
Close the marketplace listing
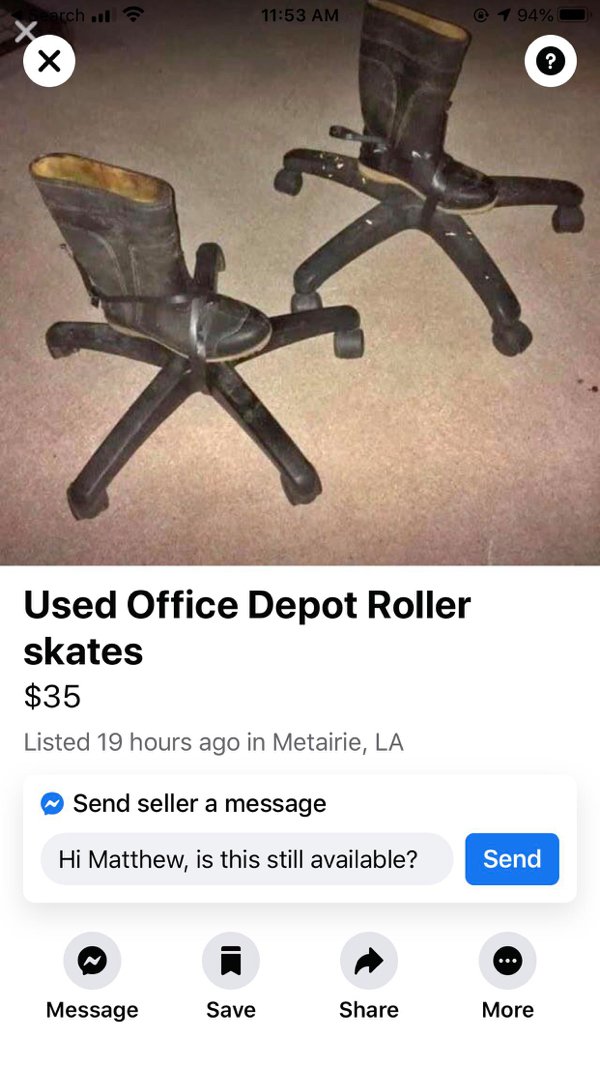(48, 61)
